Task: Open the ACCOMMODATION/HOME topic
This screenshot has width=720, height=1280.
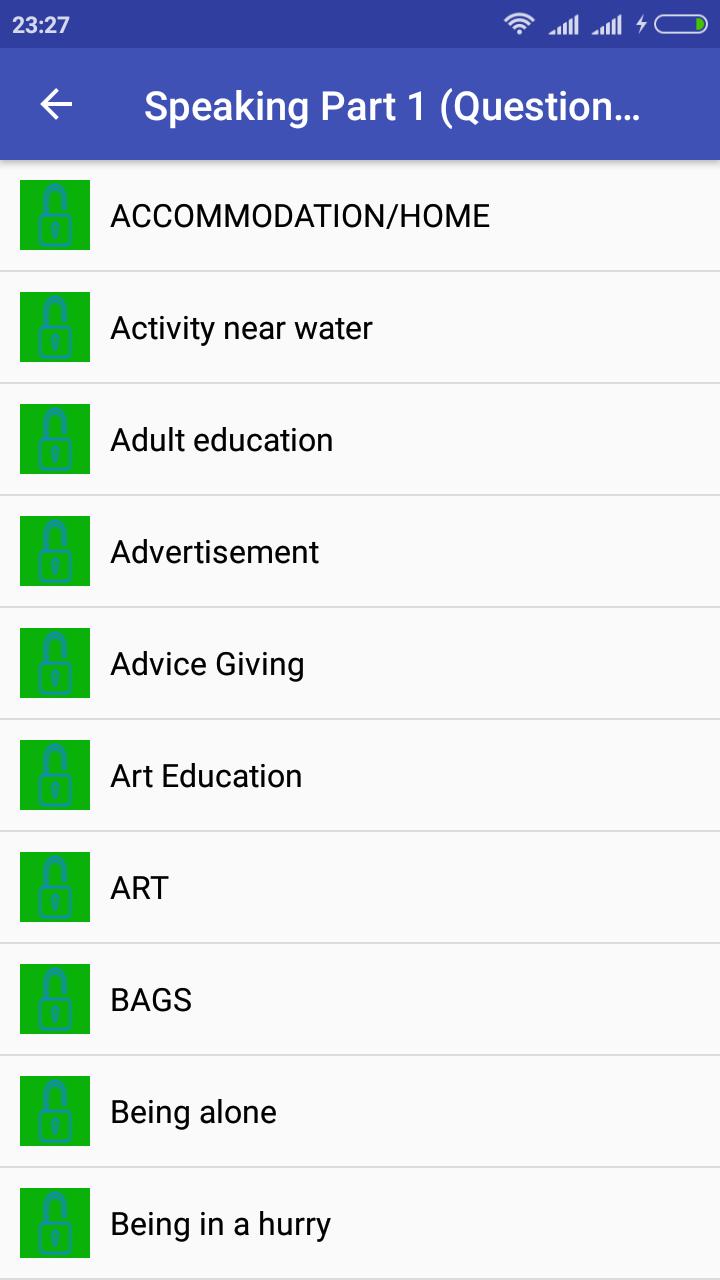Action: (360, 215)
